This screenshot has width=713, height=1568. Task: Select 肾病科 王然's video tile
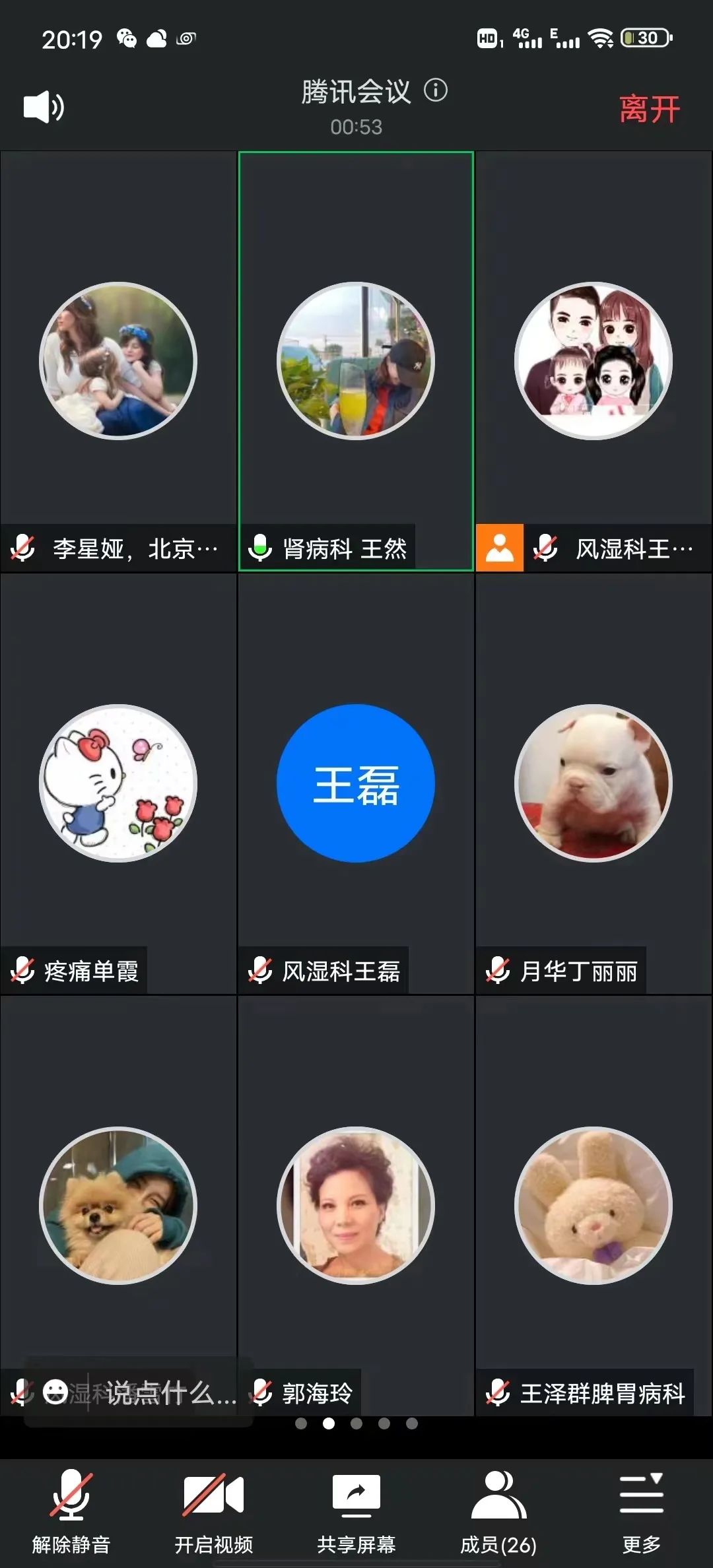[x=356, y=361]
